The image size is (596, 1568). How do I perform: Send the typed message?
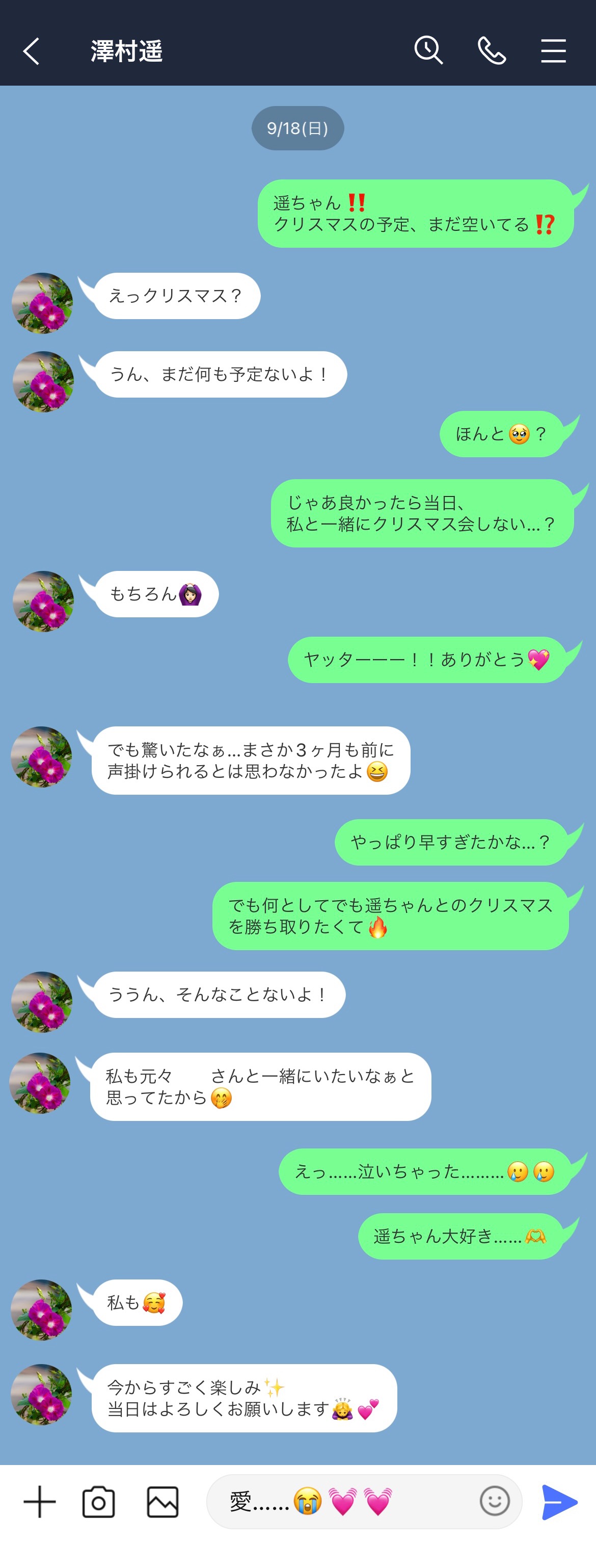pos(559,1502)
